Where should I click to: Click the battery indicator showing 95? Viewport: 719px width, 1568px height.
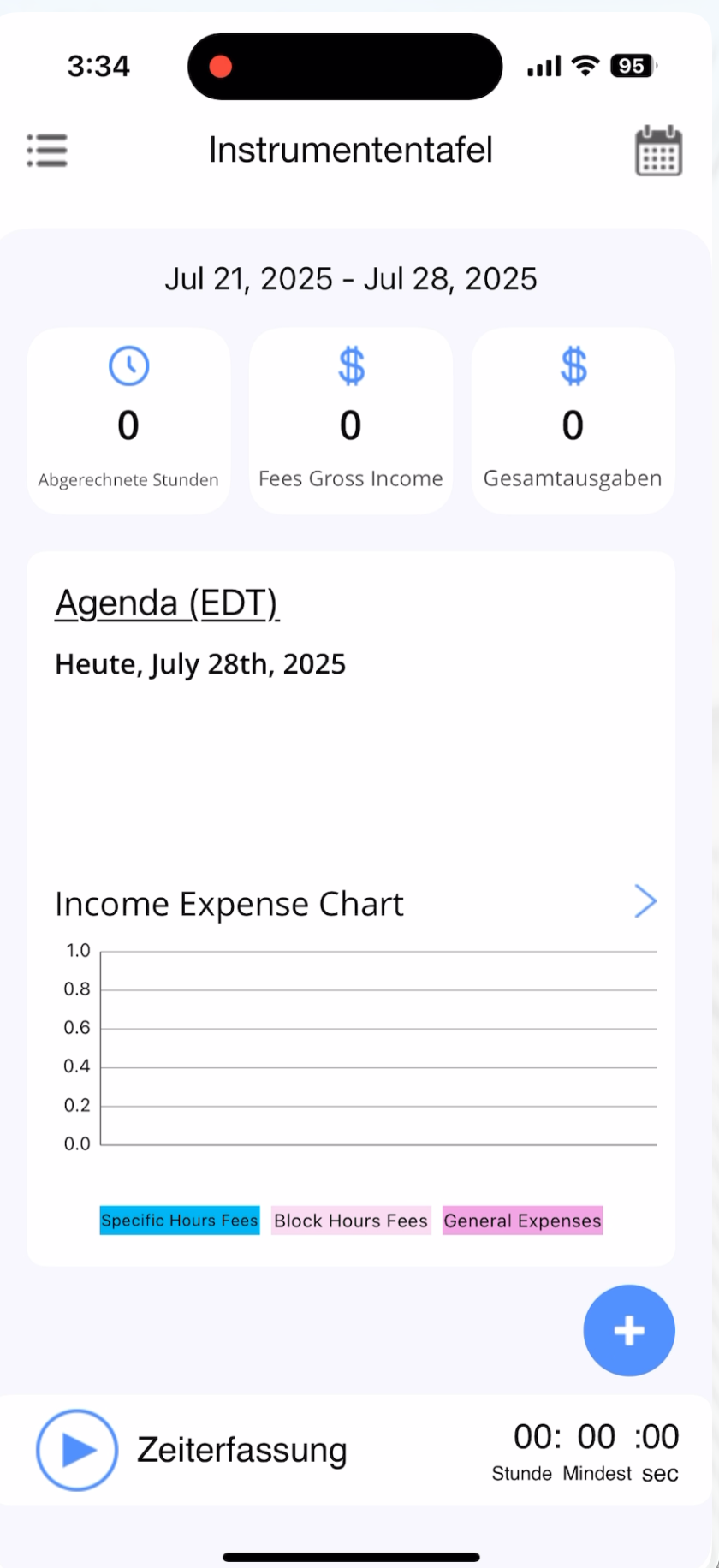click(631, 66)
